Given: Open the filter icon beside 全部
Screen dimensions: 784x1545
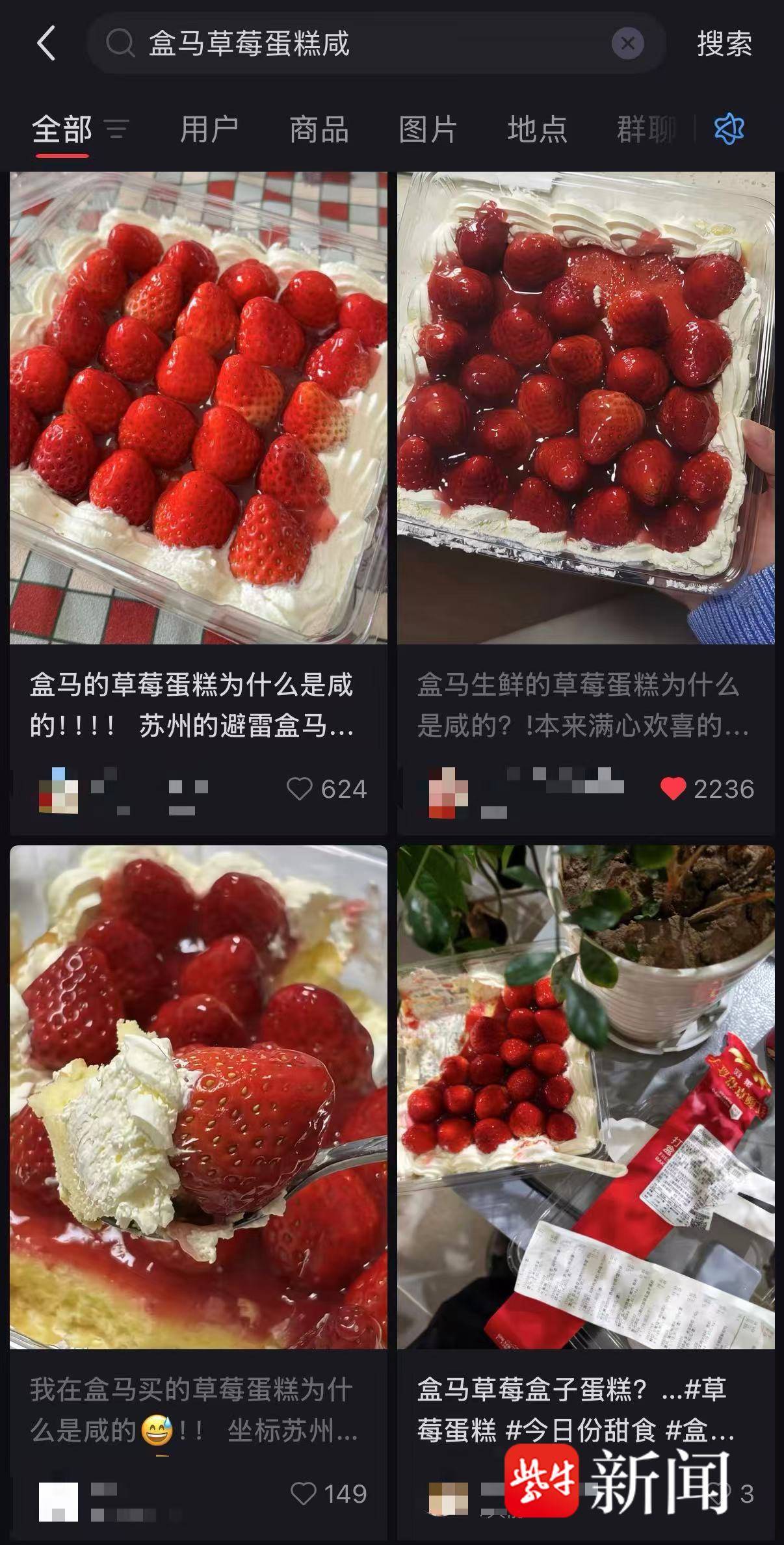Looking at the screenshot, I should click(117, 129).
